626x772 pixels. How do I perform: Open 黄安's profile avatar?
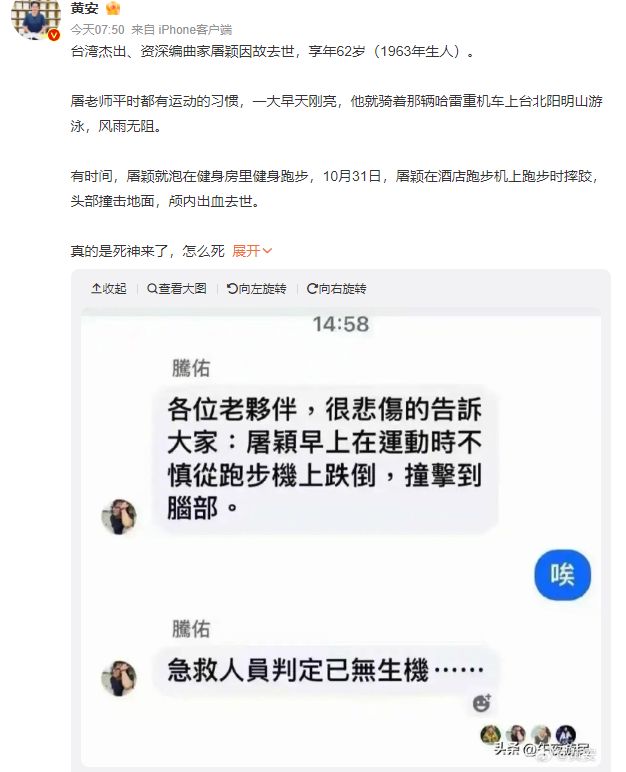tap(35, 18)
